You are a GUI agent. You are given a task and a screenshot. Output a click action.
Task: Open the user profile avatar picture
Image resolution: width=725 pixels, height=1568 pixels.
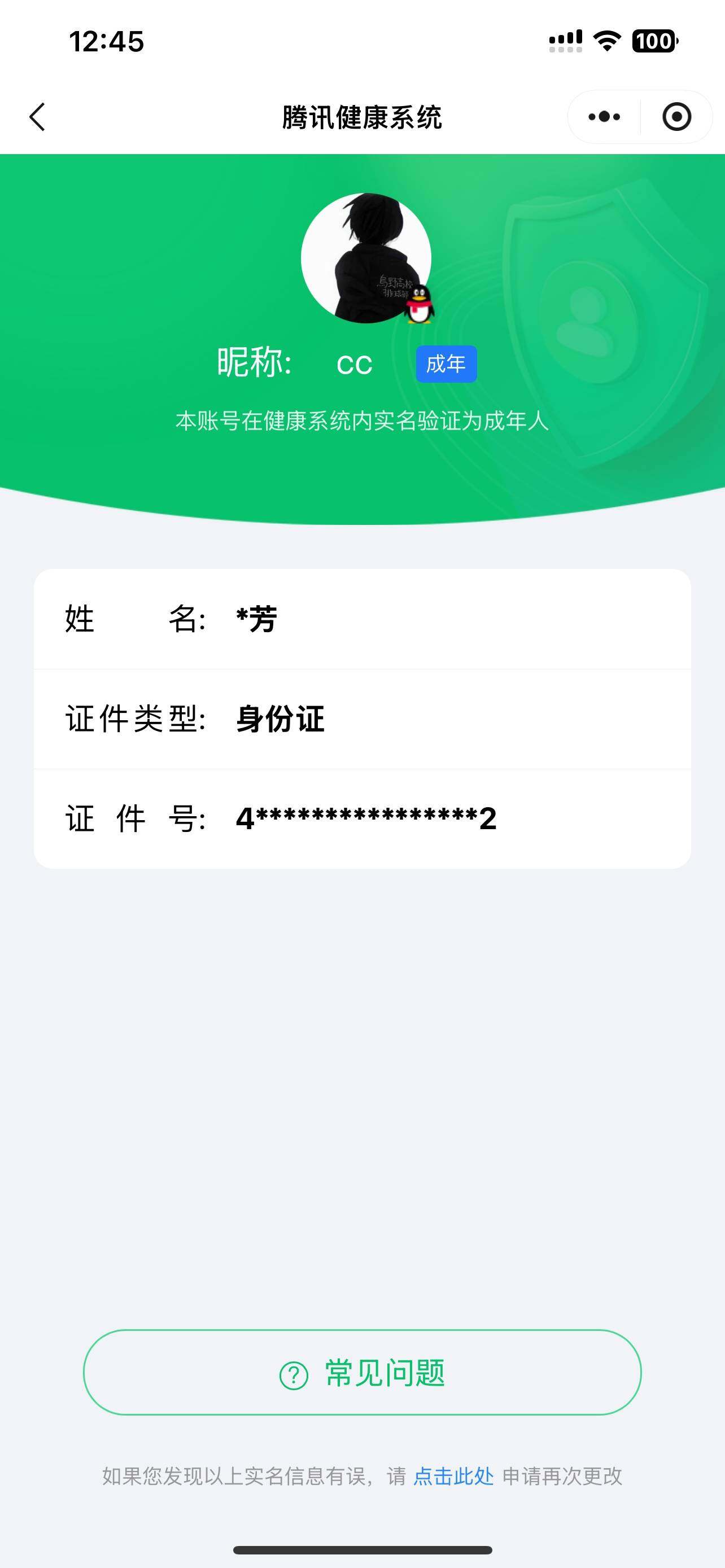(x=365, y=258)
